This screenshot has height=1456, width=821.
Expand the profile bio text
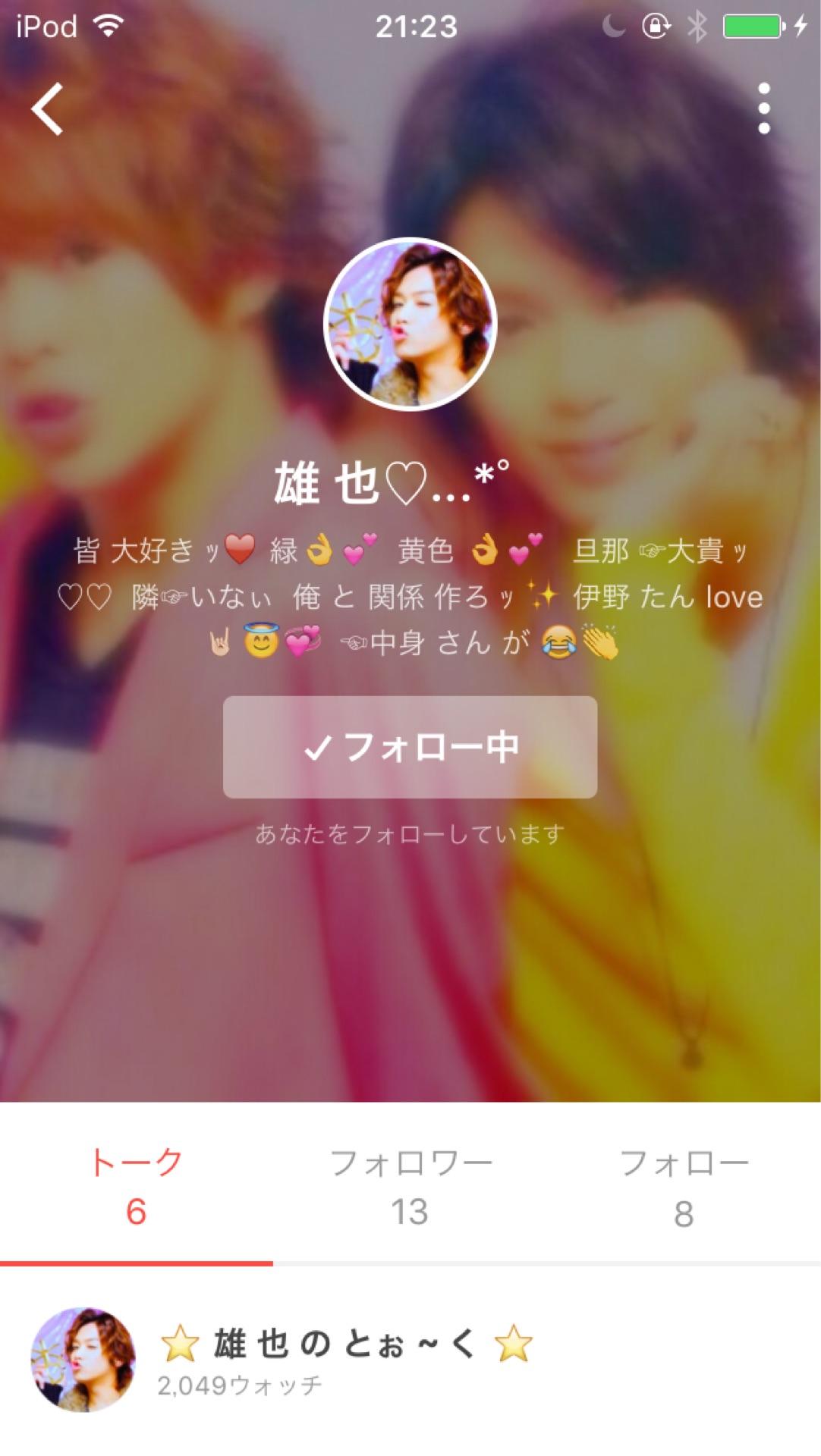(410, 595)
